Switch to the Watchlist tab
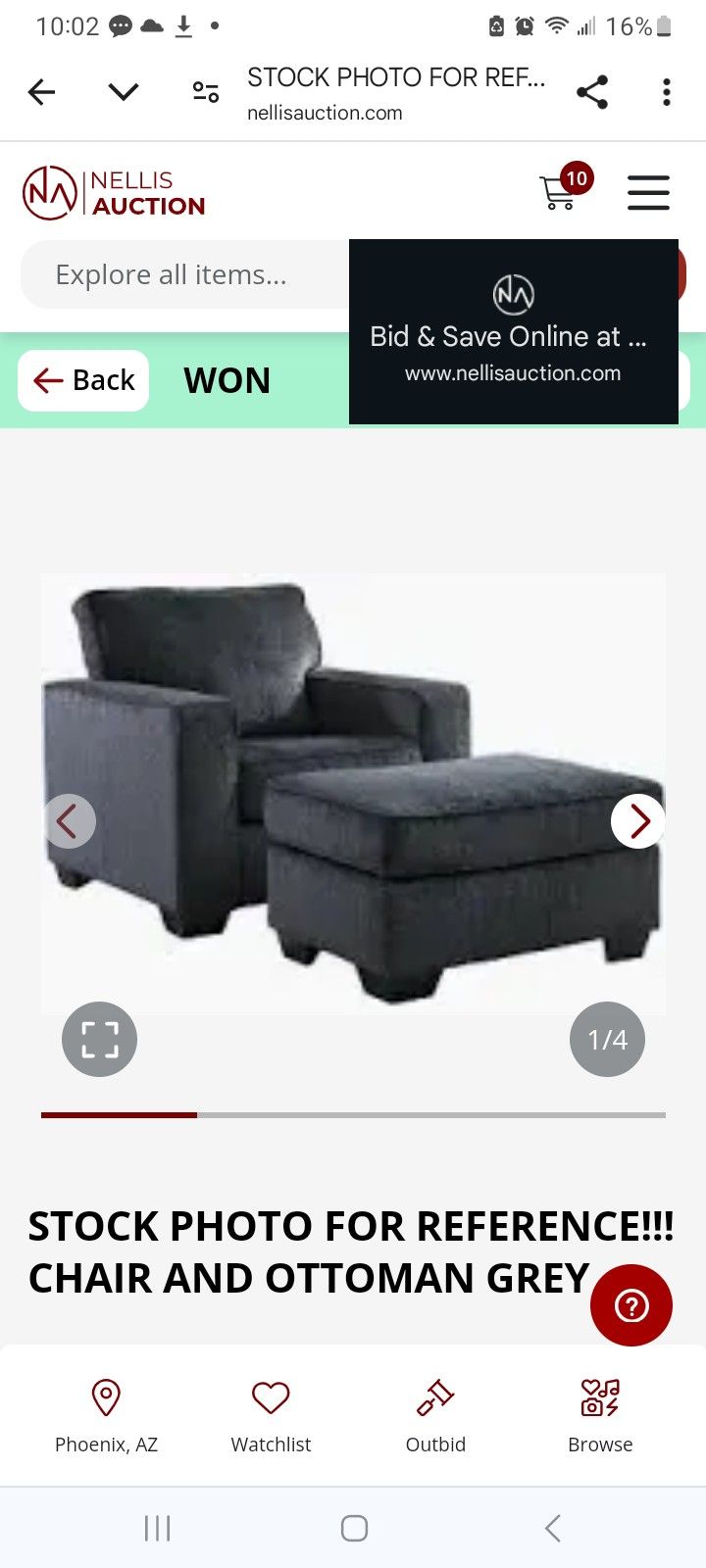This screenshot has height=1568, width=706. (x=271, y=1415)
